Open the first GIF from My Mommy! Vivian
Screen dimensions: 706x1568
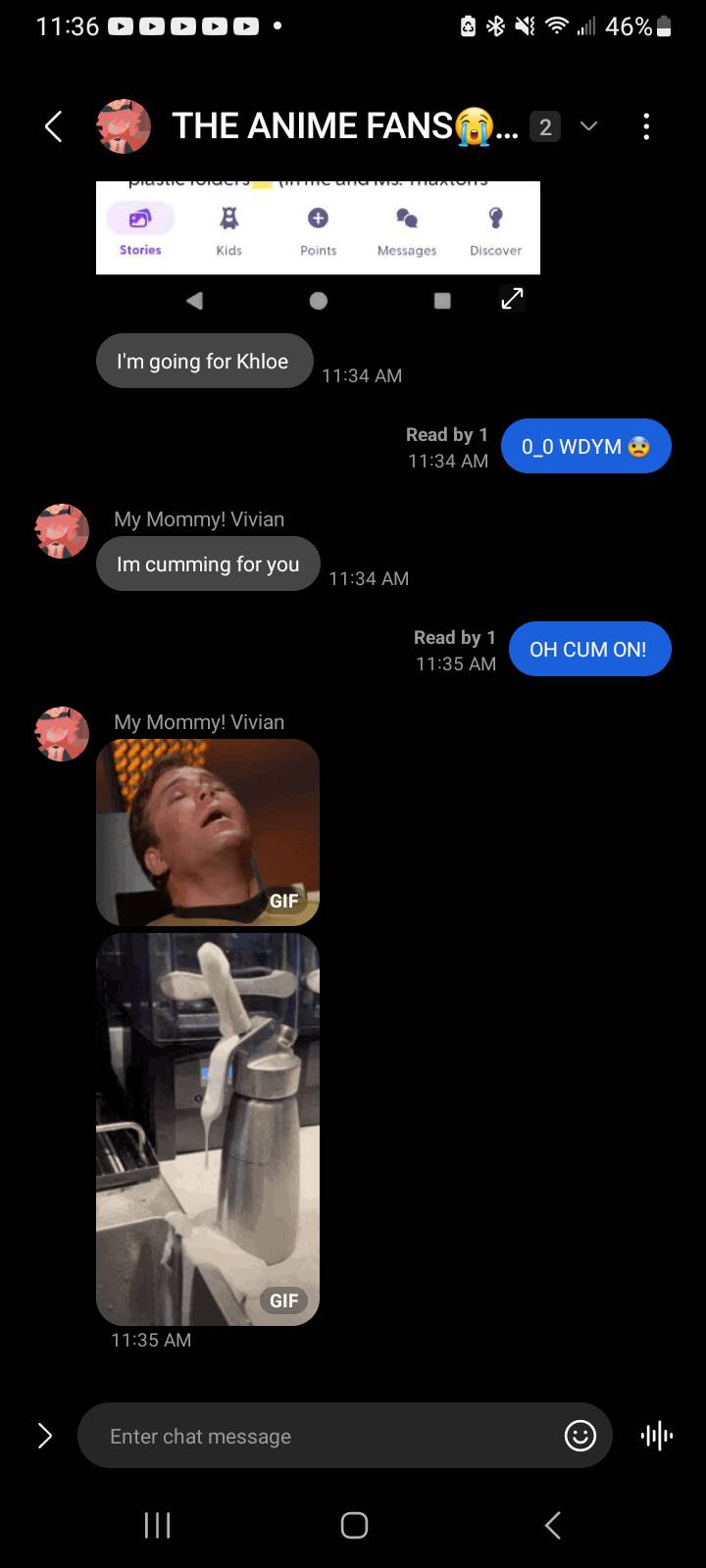tap(208, 832)
